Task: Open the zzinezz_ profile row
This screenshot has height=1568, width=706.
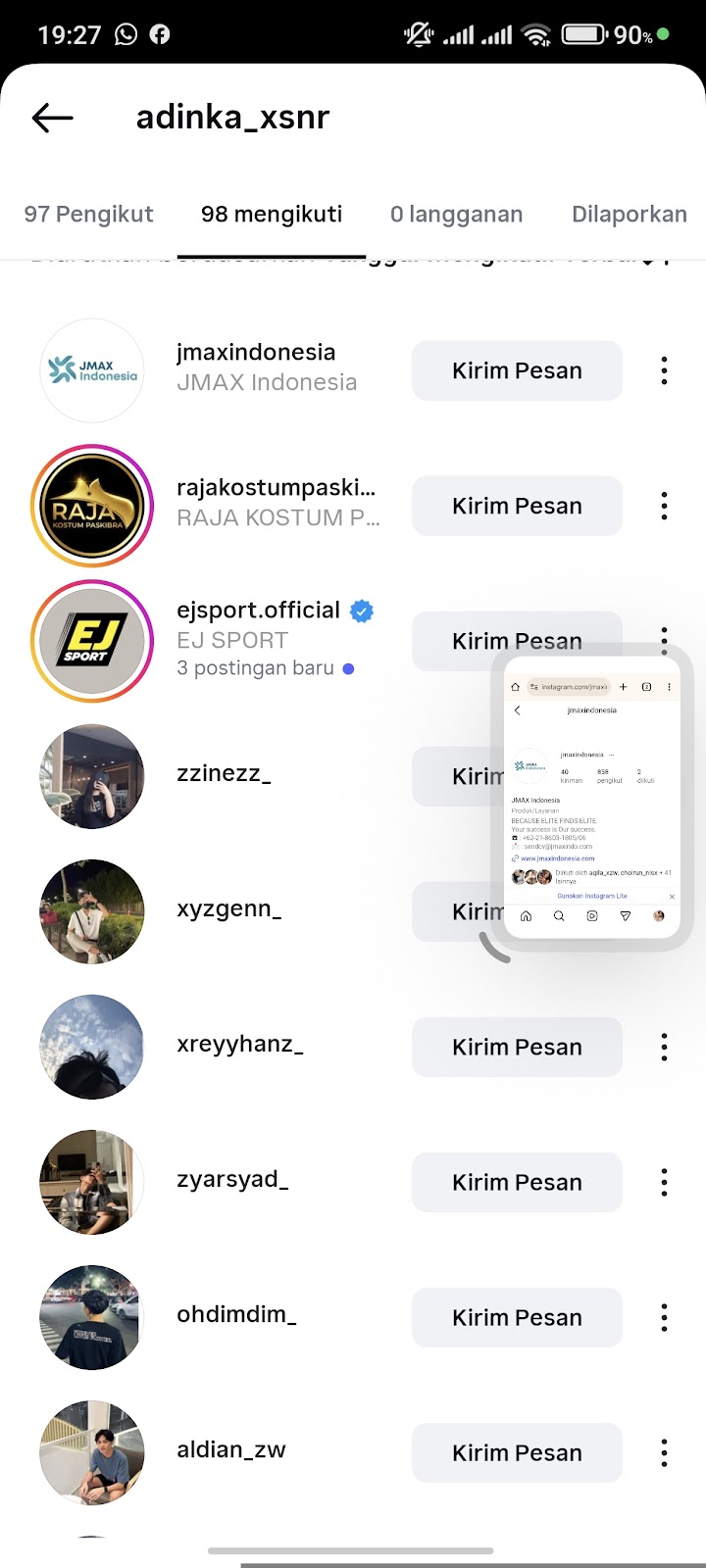Action: pos(224,774)
